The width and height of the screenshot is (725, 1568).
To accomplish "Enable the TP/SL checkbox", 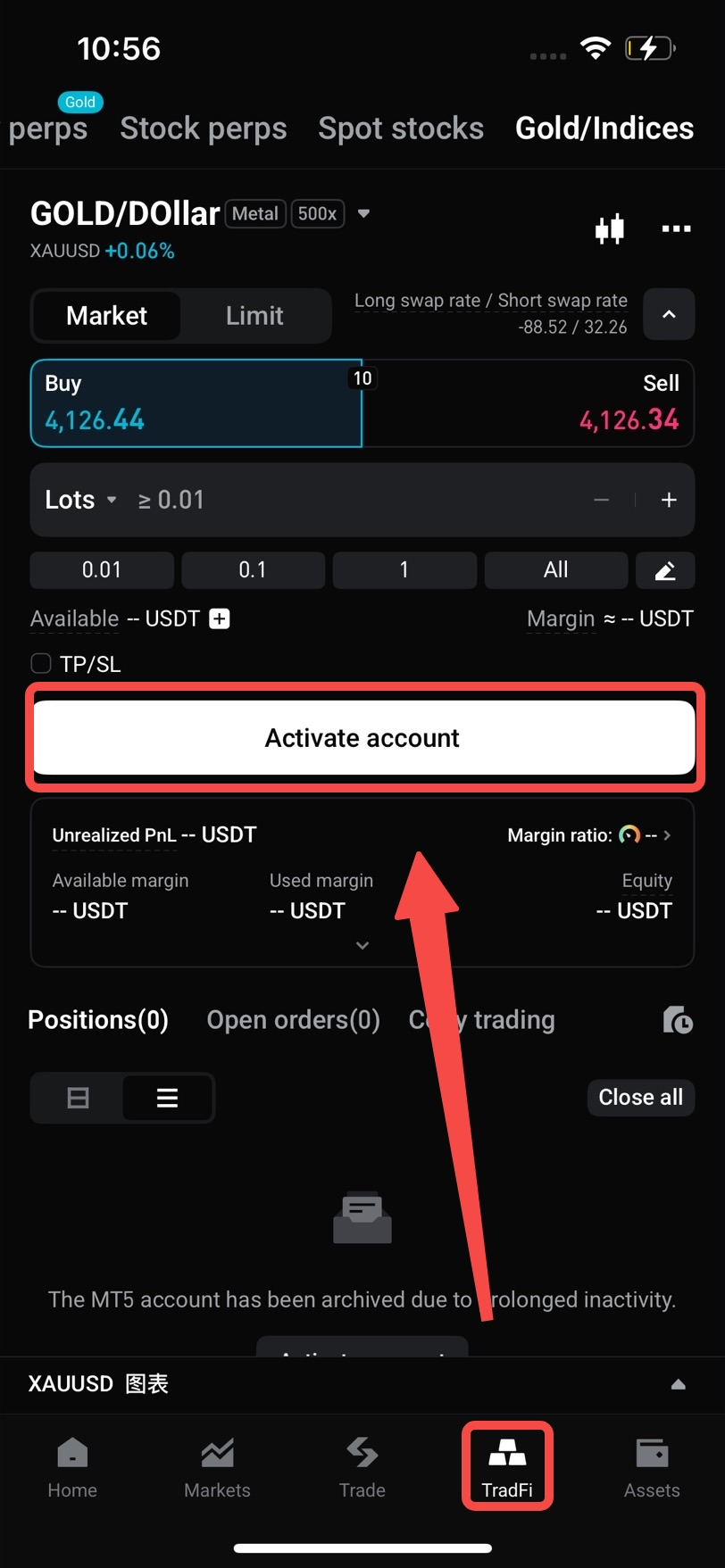I will (x=41, y=663).
